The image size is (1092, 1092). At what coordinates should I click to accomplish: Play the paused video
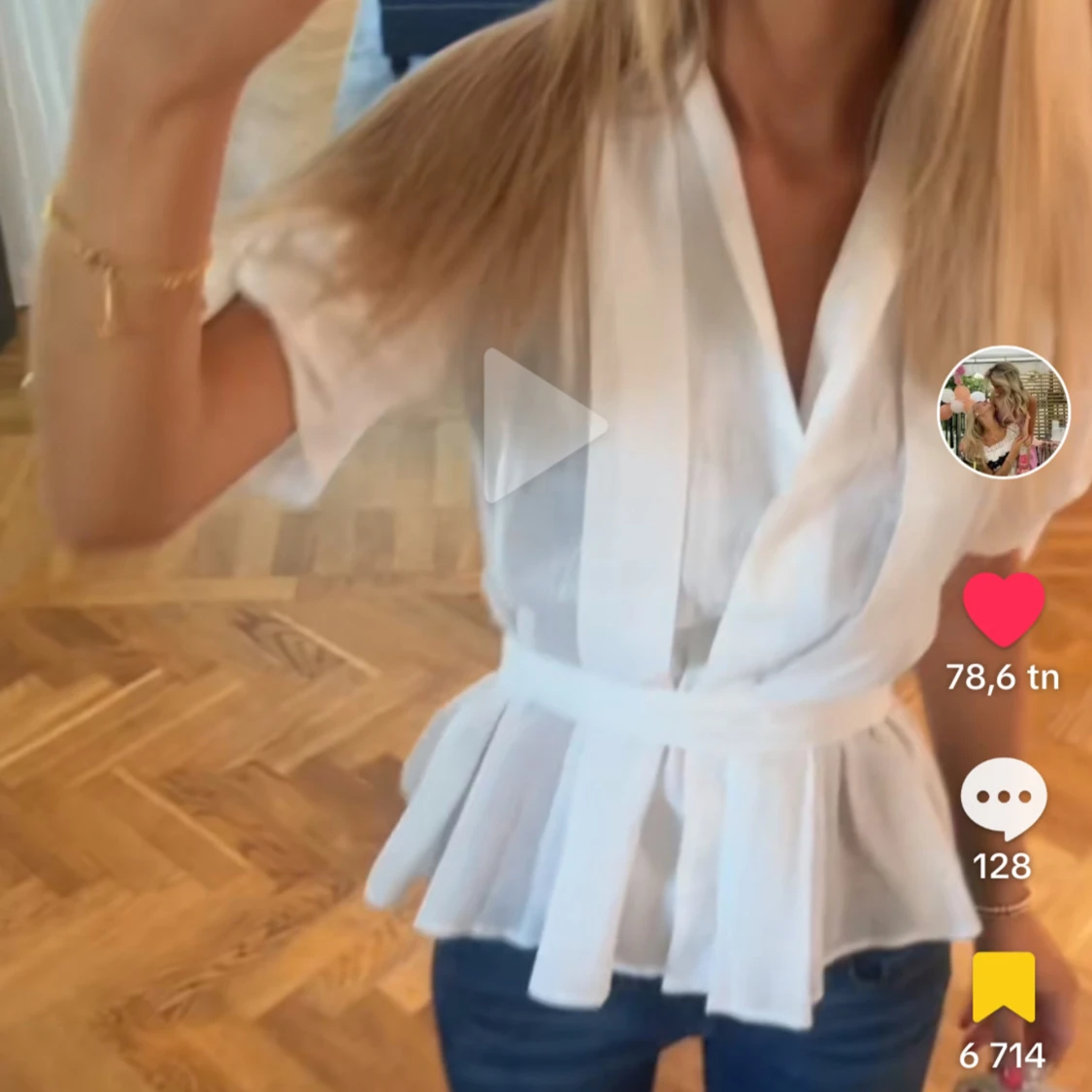[545, 425]
